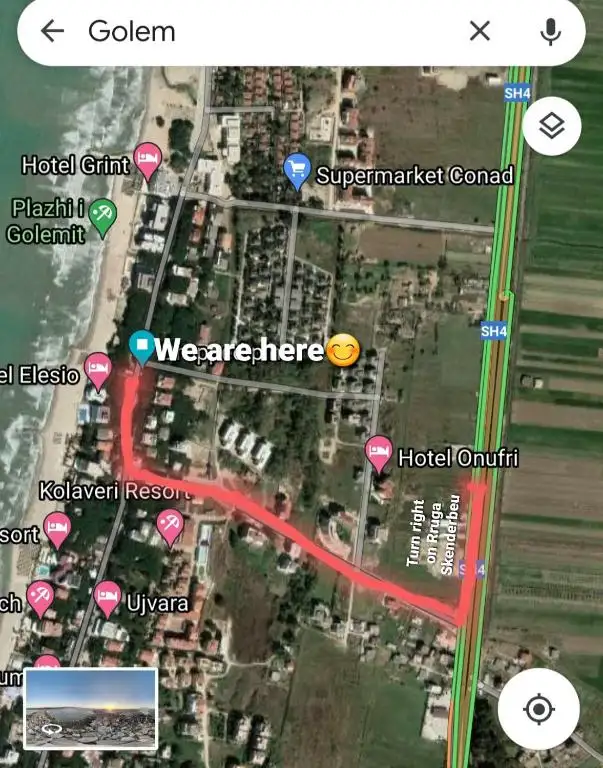Center the map on my location

(x=539, y=709)
